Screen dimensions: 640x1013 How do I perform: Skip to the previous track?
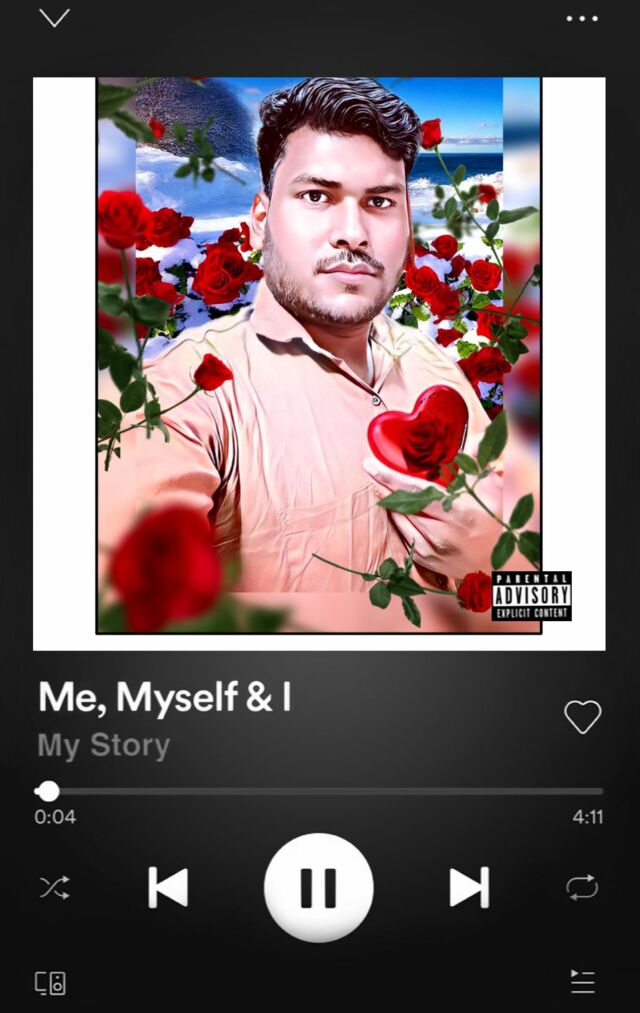(168, 887)
